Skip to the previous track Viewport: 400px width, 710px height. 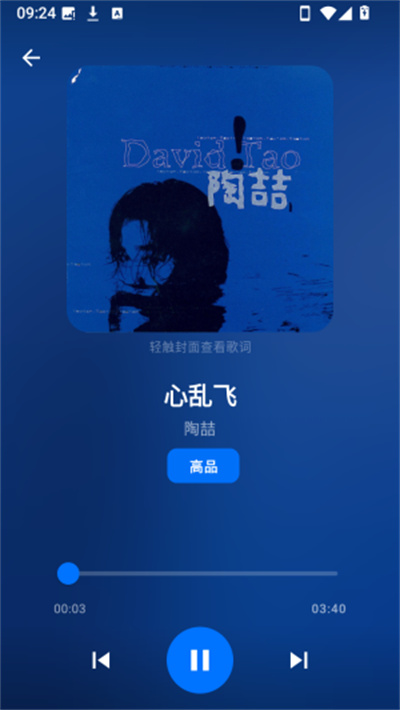tap(101, 660)
